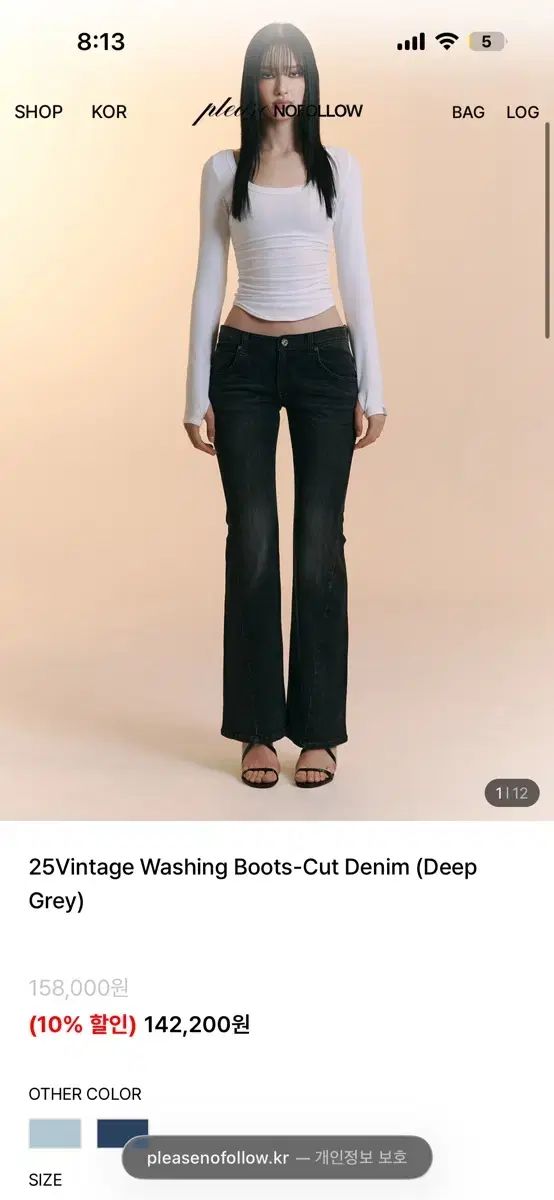Open the SHOP menu
This screenshot has width=554, height=1200.
coord(38,112)
